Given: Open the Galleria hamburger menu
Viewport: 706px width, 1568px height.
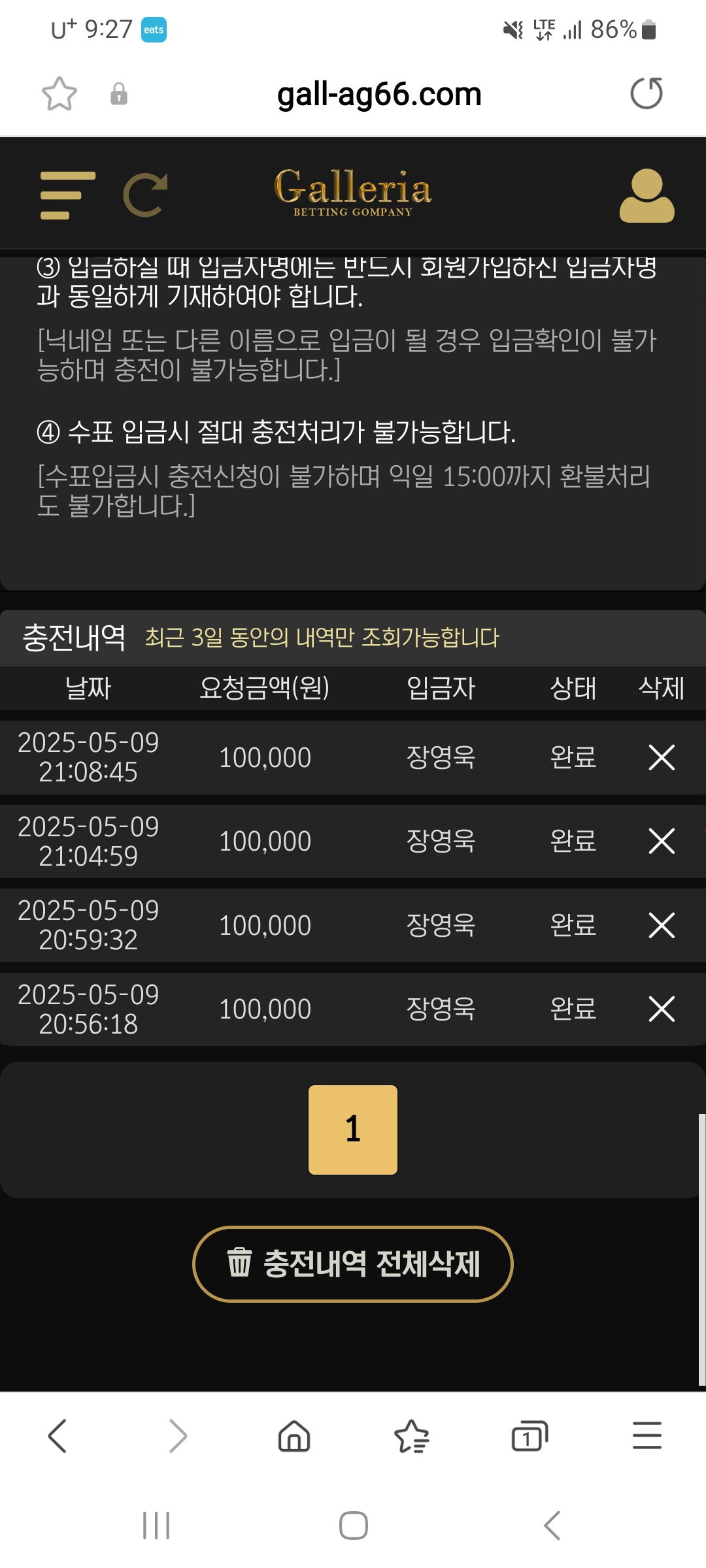Looking at the screenshot, I should click(67, 195).
